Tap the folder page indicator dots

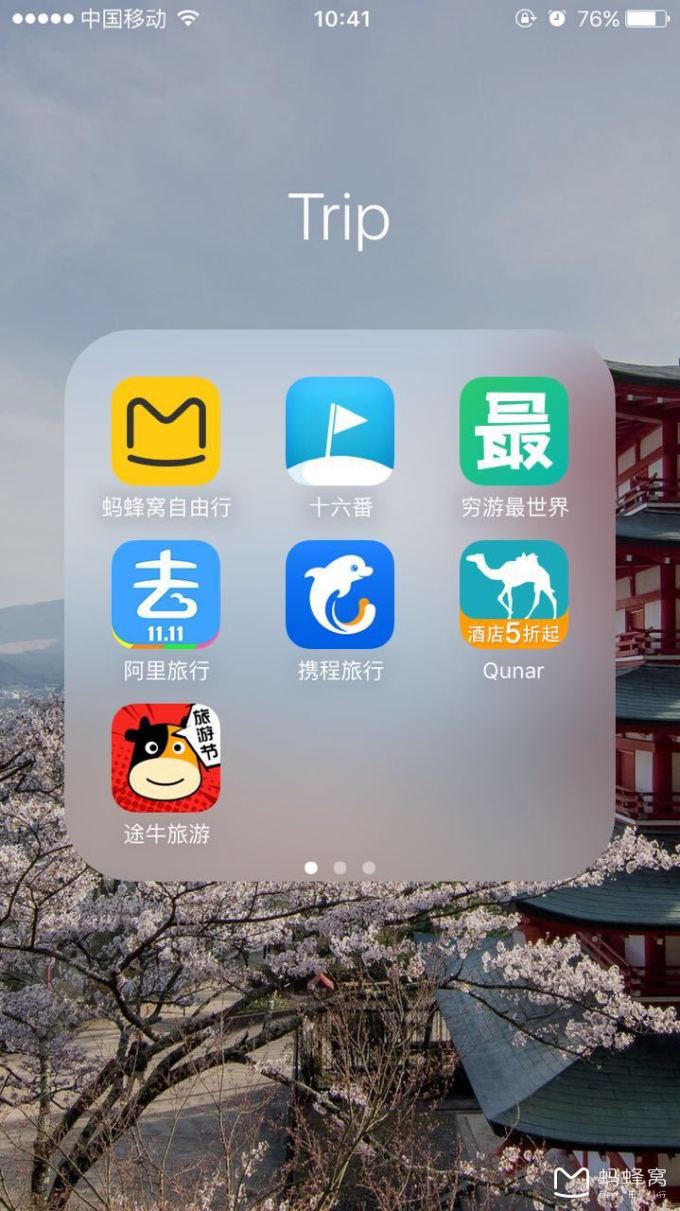pyautogui.click(x=340, y=867)
